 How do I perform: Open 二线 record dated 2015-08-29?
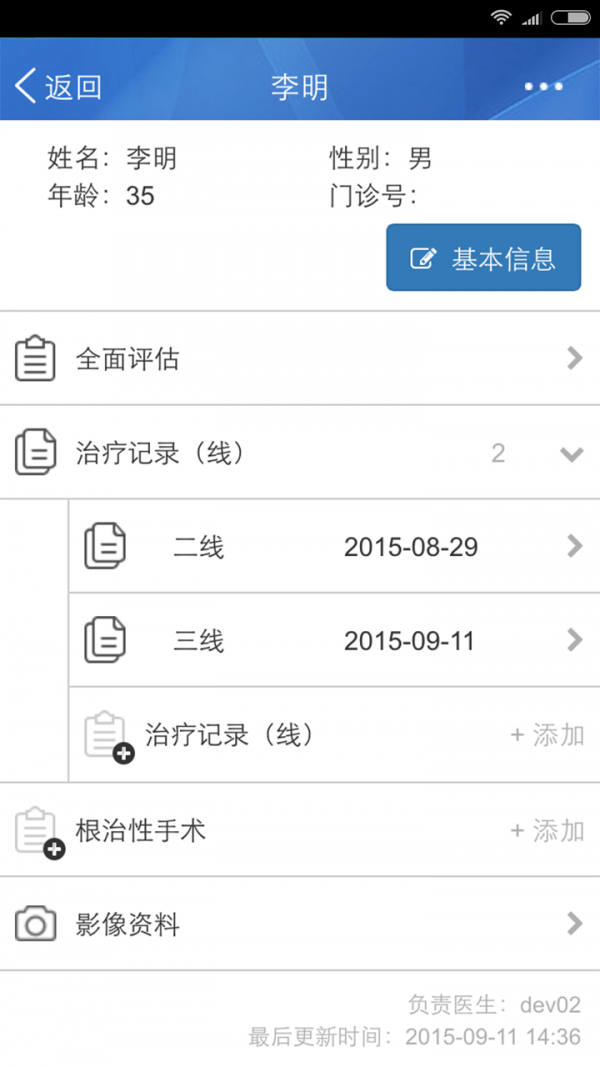point(334,546)
